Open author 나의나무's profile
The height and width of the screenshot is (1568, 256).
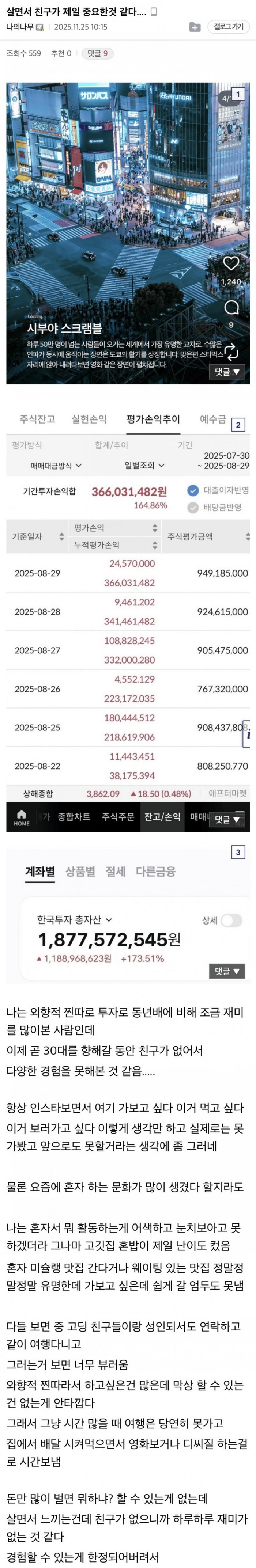pos(20,27)
